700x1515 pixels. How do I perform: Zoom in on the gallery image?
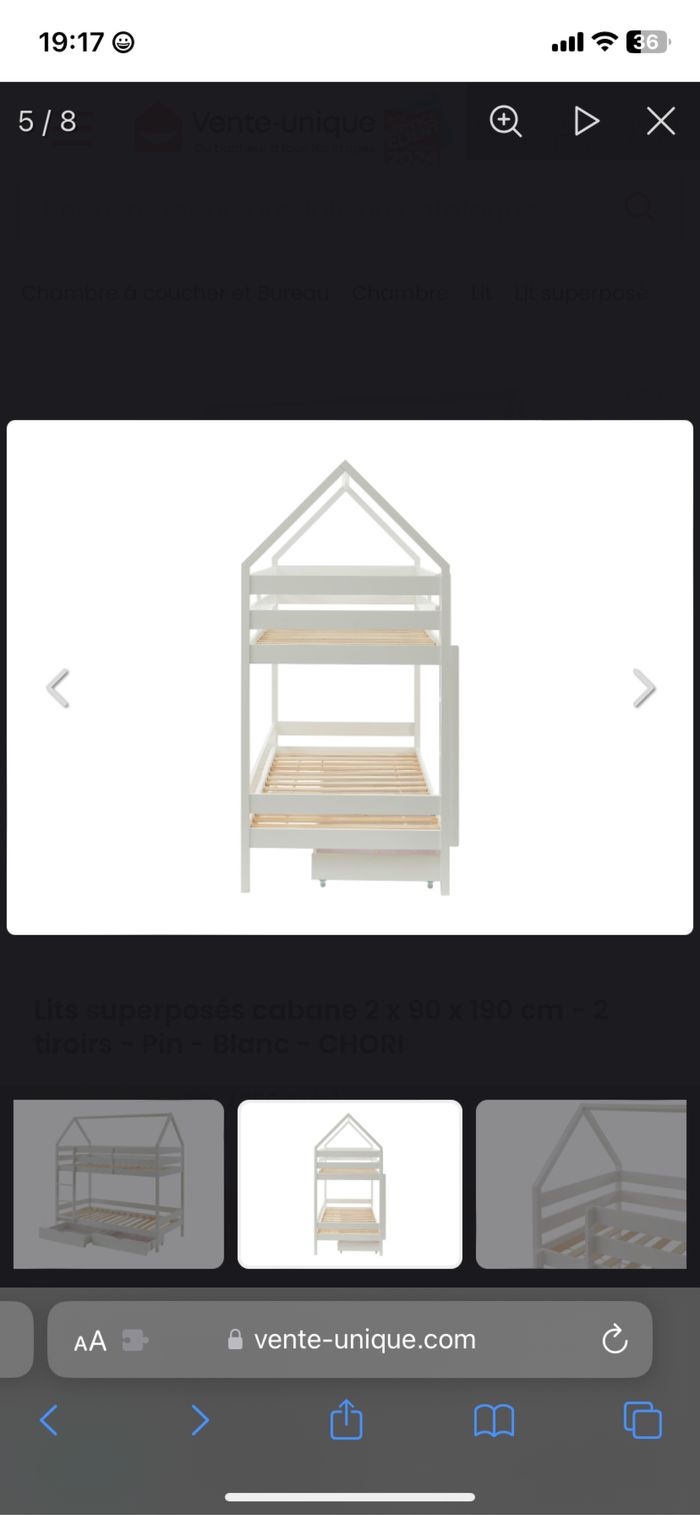click(505, 121)
